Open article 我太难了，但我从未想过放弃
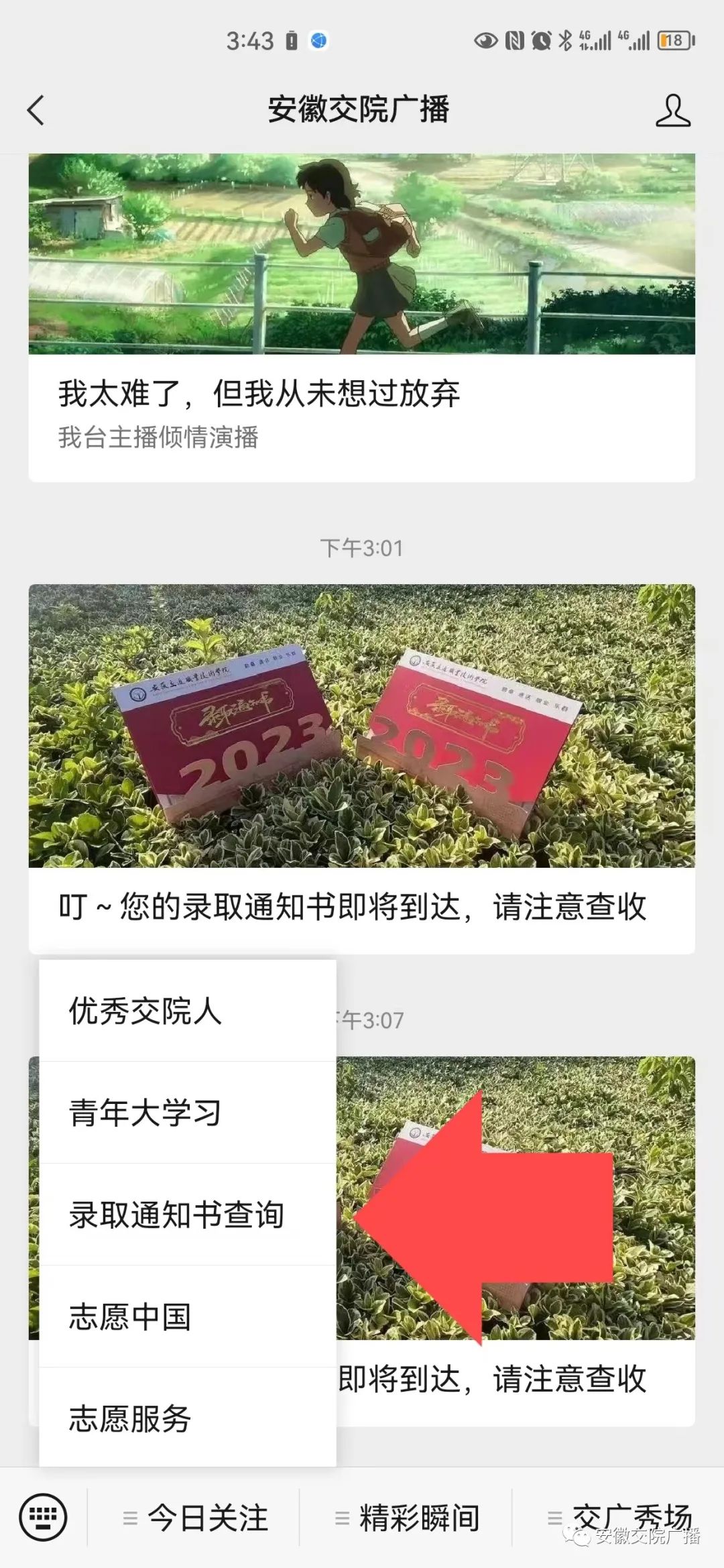Image resolution: width=724 pixels, height=1568 pixels. (362, 393)
